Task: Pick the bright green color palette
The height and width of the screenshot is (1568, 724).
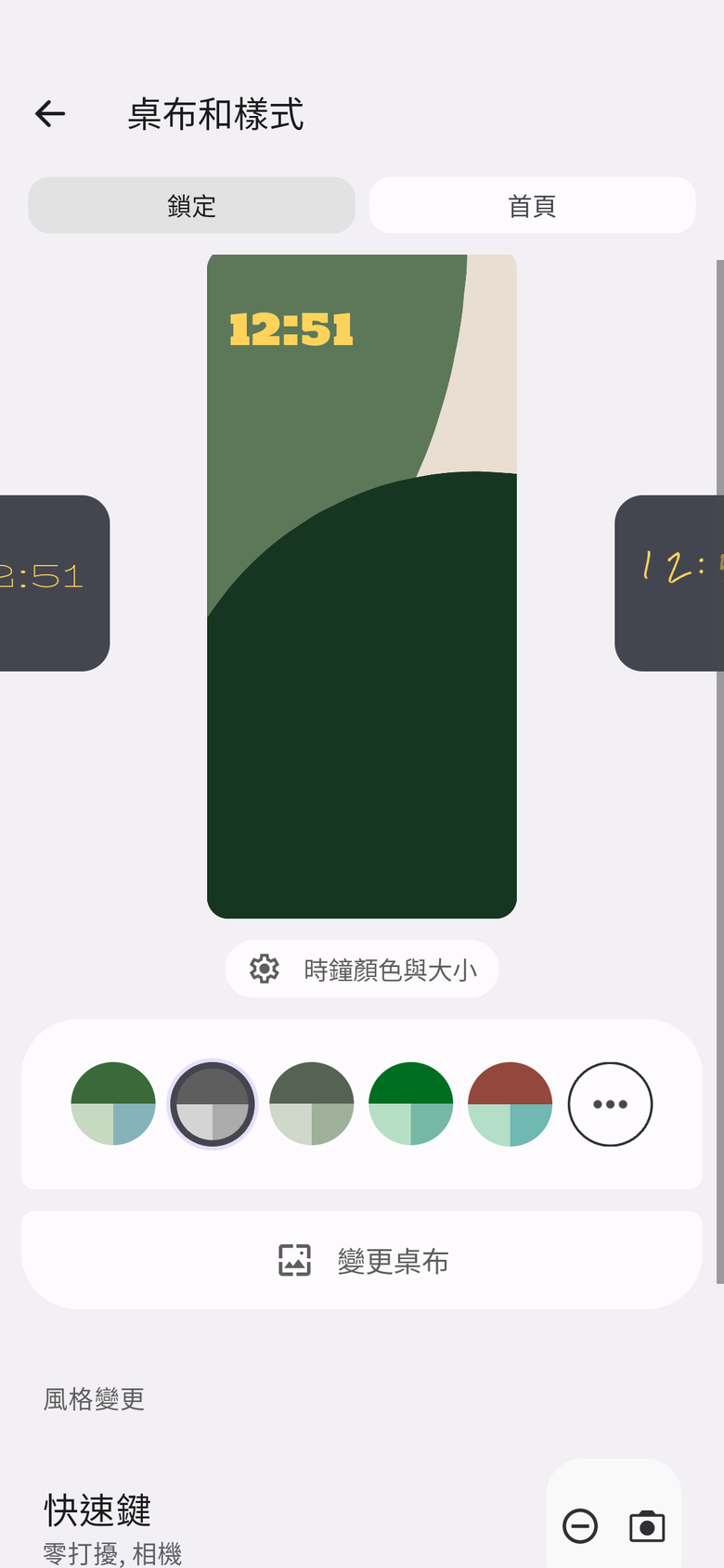Action: coord(411,1104)
